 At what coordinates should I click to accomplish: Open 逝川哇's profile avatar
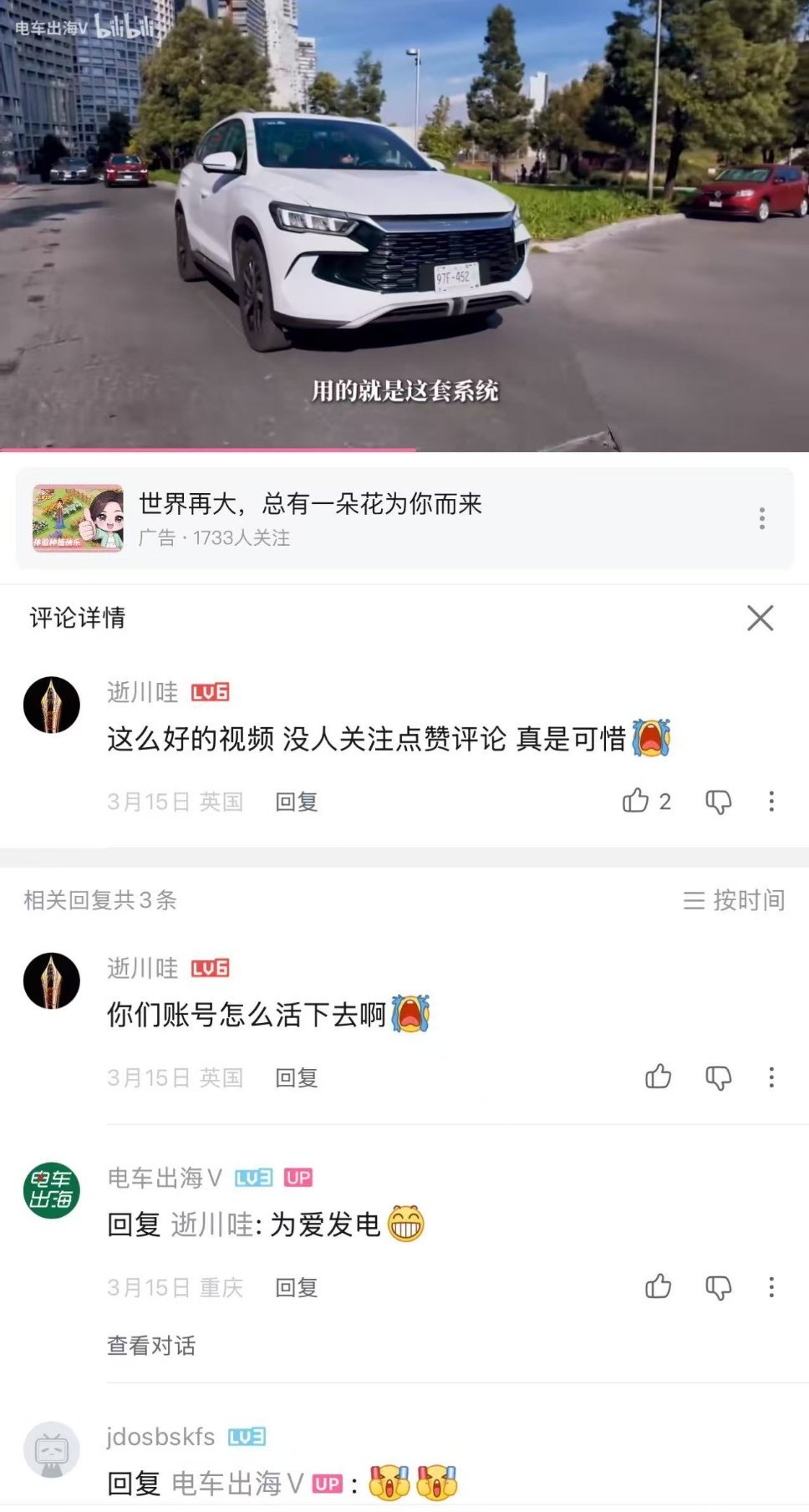pyautogui.click(x=53, y=705)
